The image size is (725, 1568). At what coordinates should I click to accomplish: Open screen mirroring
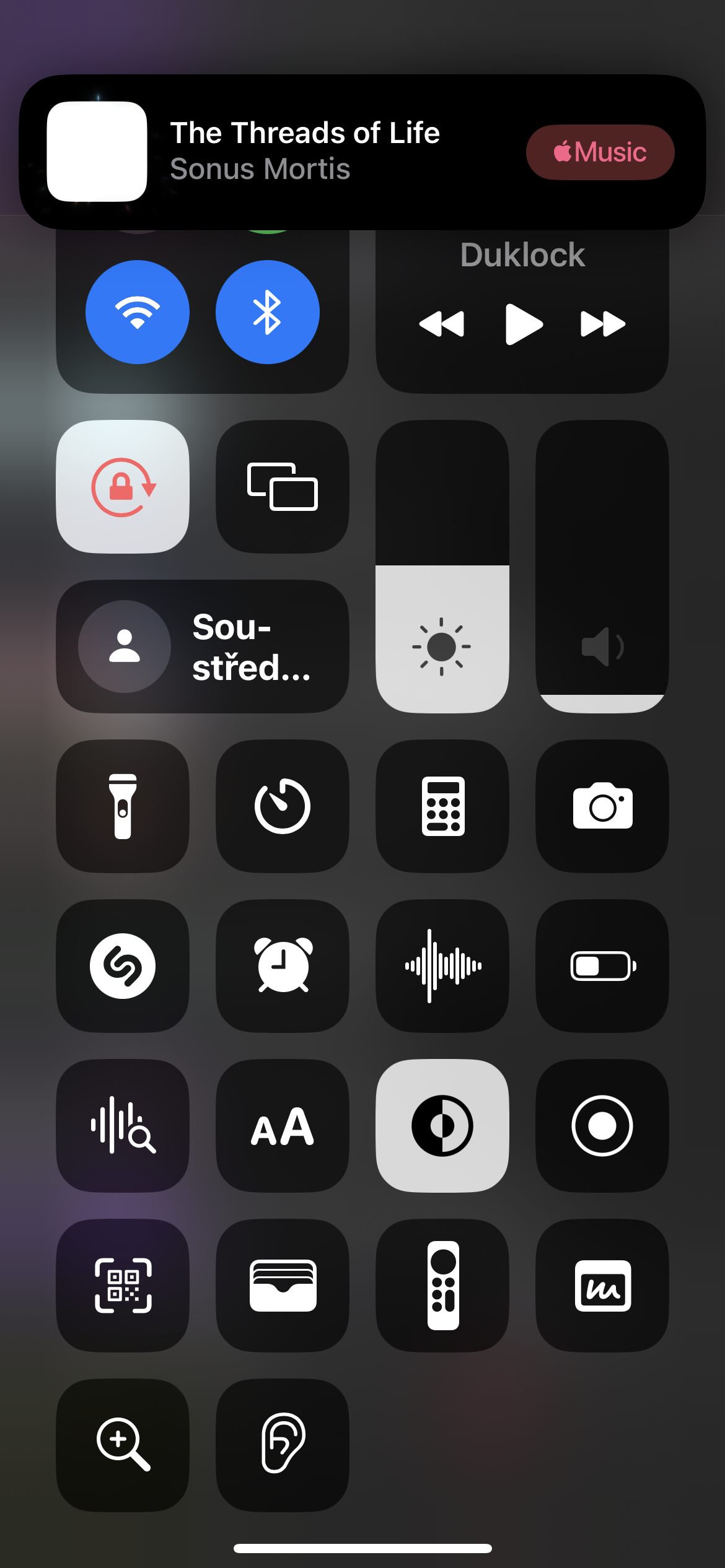coord(283,487)
